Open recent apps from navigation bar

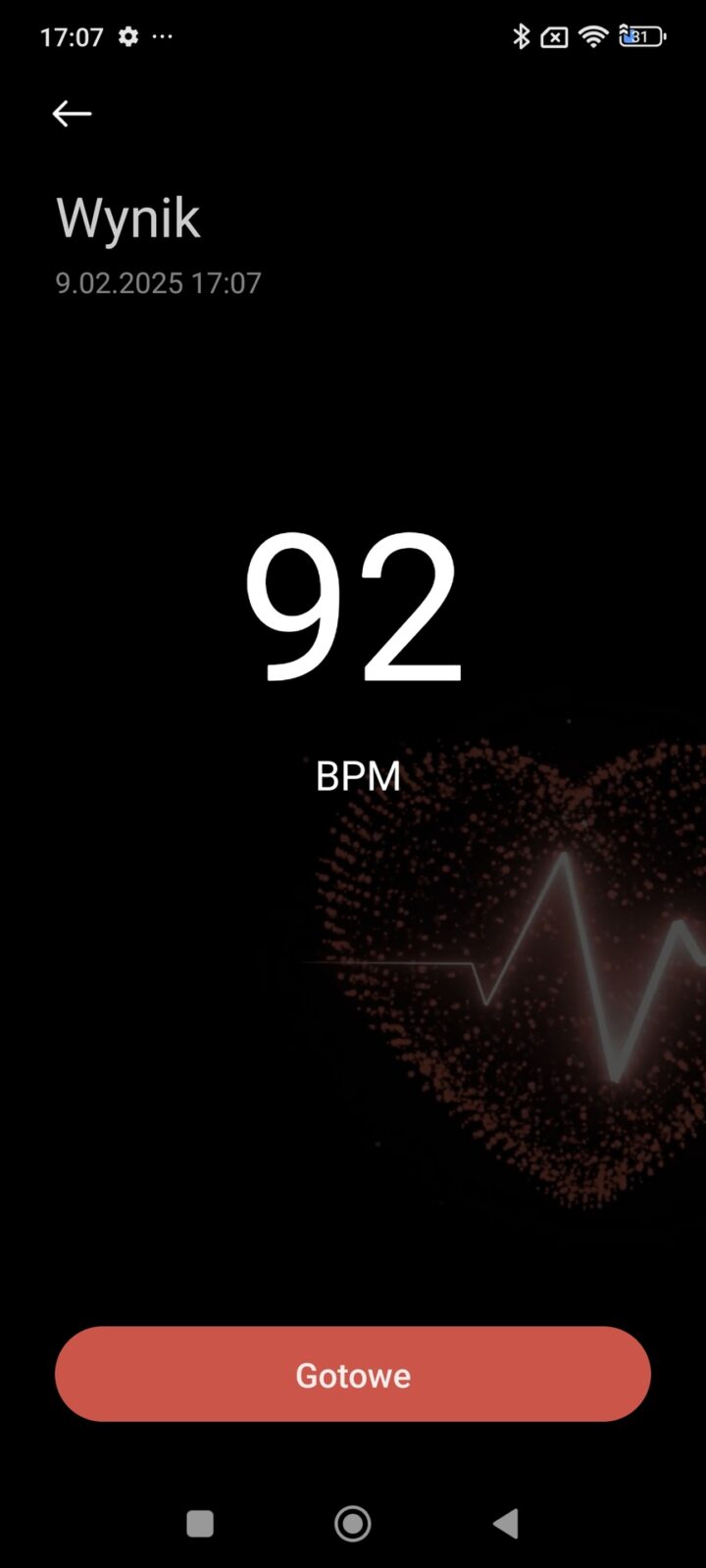tap(200, 1523)
